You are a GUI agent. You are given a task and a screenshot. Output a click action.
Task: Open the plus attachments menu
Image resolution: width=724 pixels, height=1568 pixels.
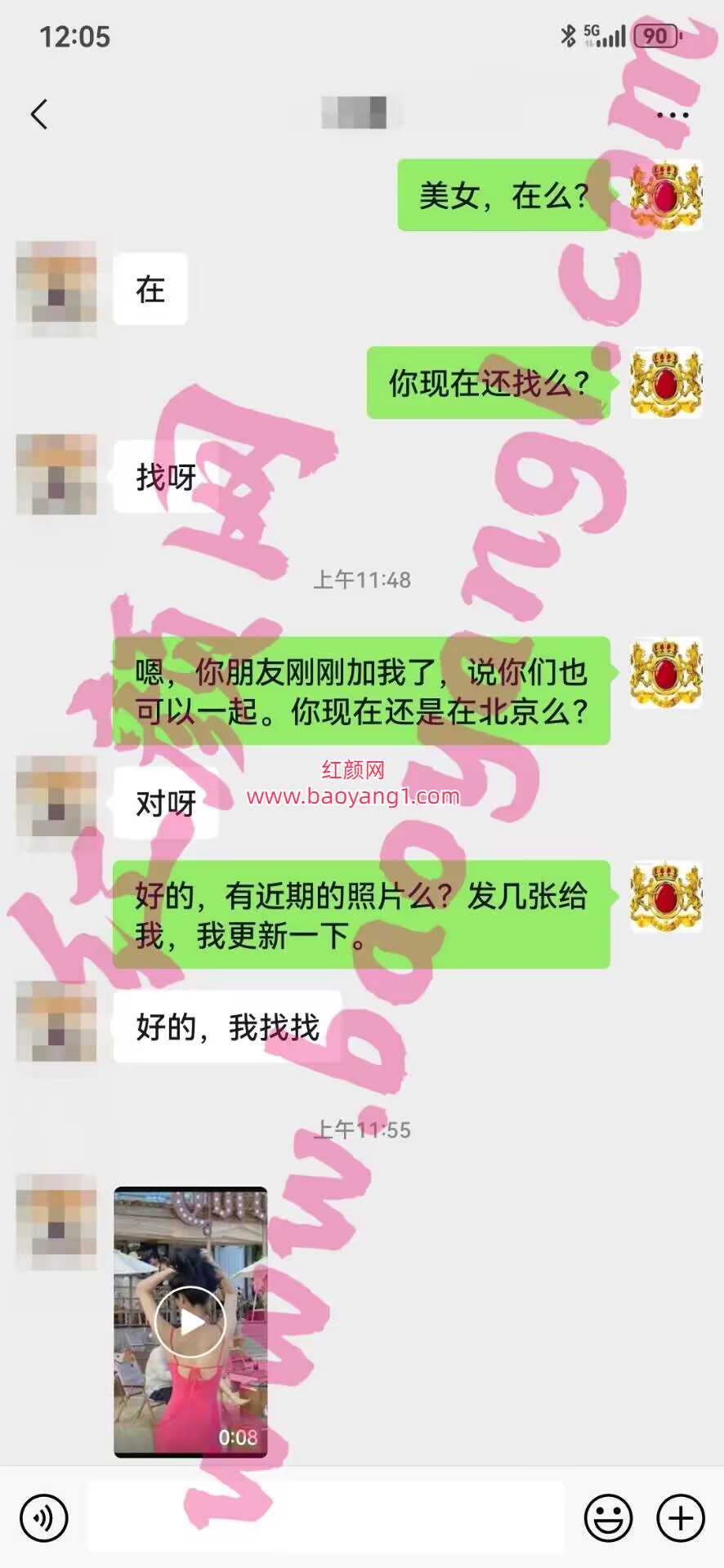click(680, 1518)
